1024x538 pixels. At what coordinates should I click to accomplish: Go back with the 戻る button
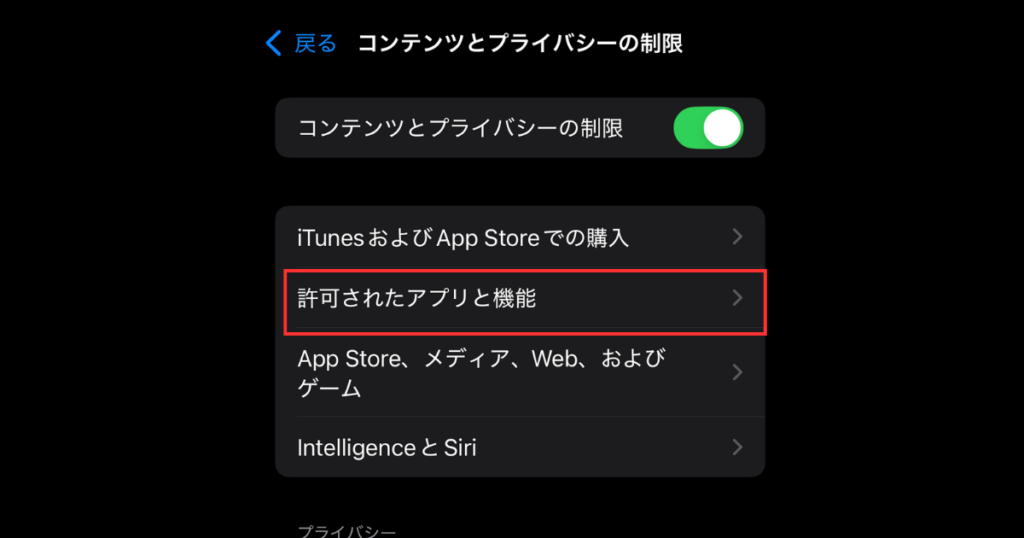[301, 43]
